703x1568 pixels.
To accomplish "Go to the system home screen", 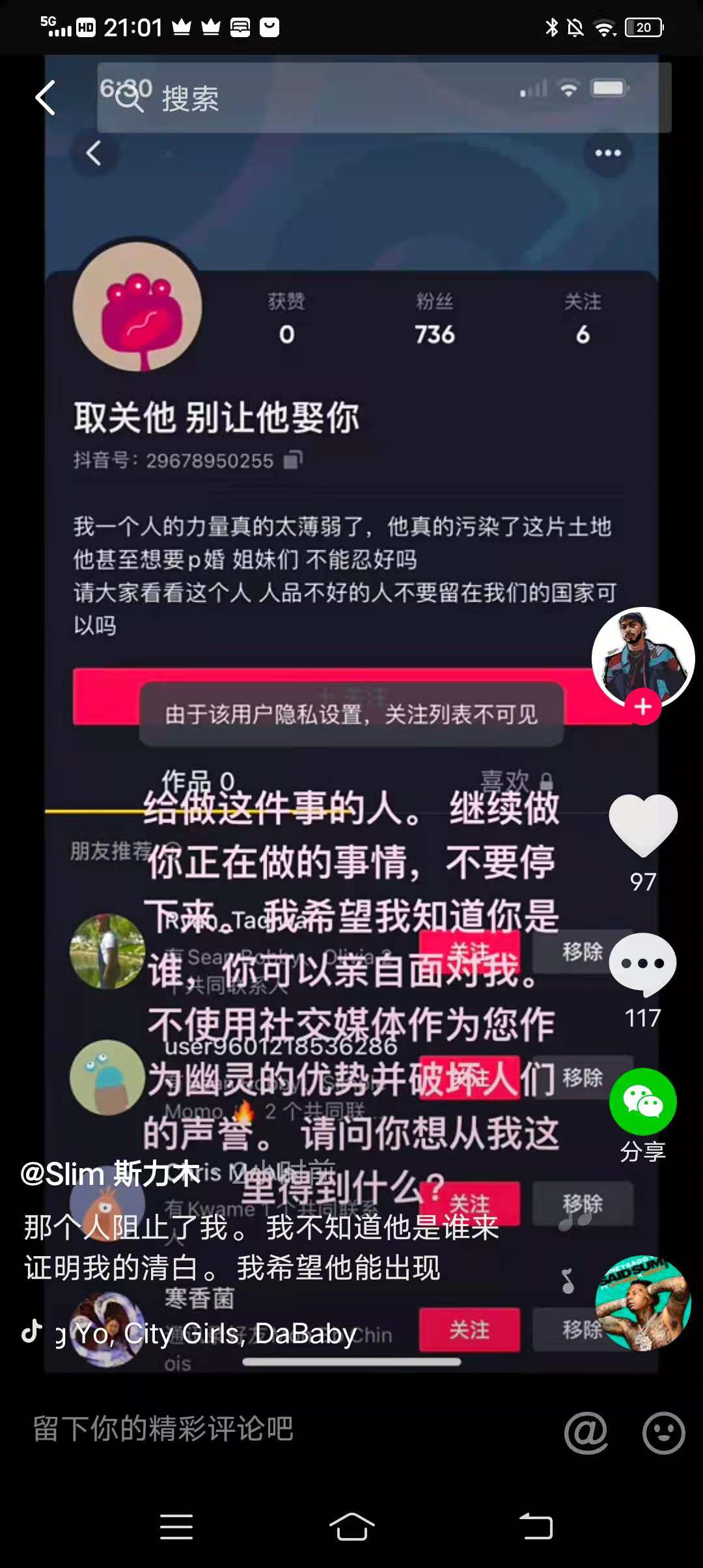I will (351, 1526).
